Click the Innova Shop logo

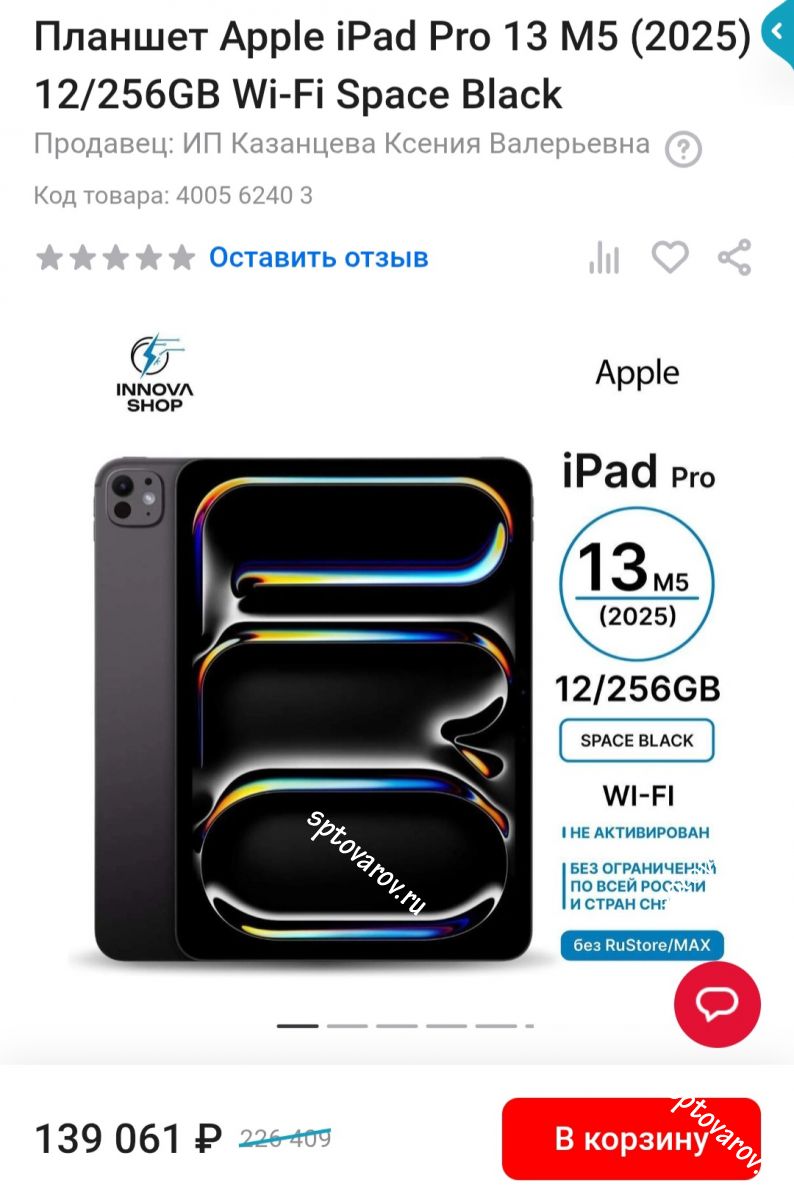click(152, 370)
